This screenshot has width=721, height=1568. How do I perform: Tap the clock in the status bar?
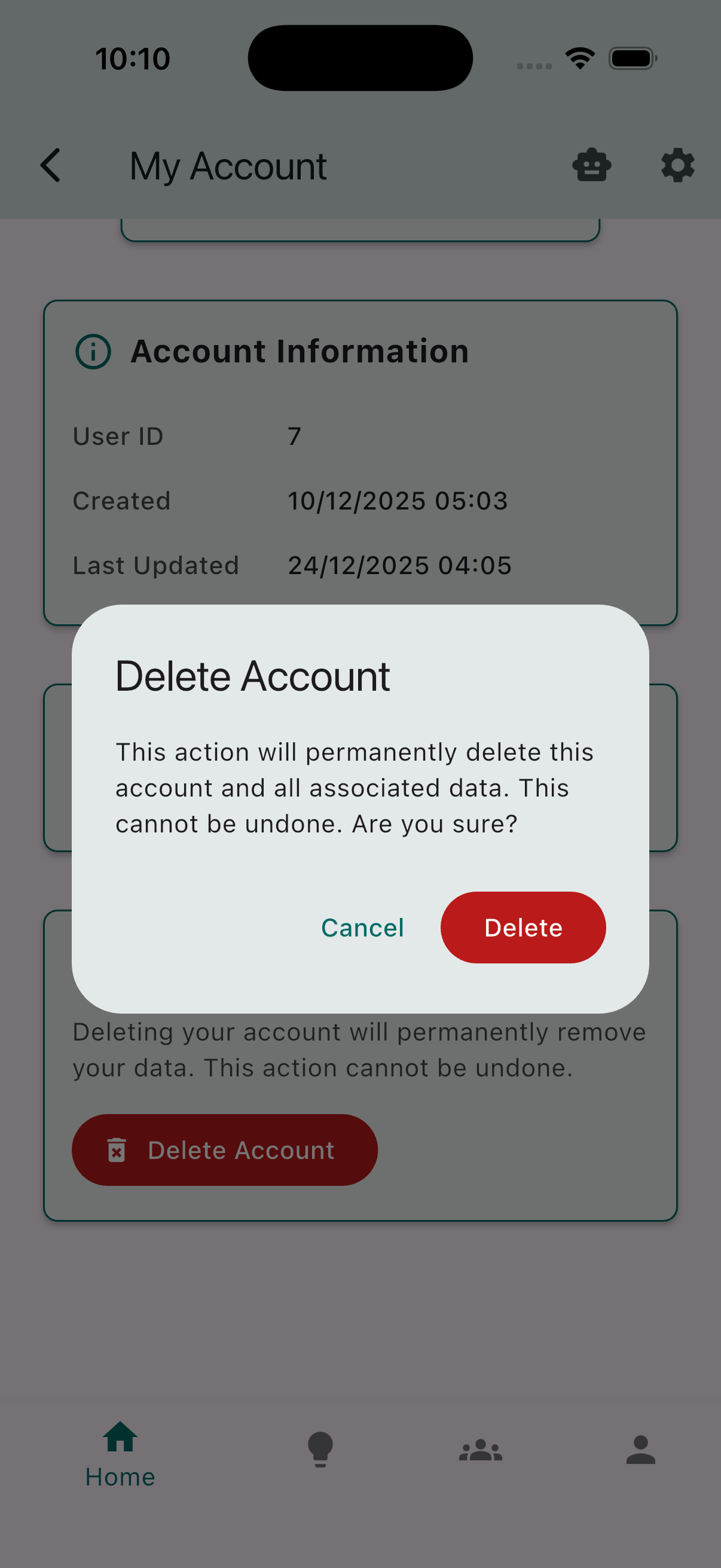[132, 58]
